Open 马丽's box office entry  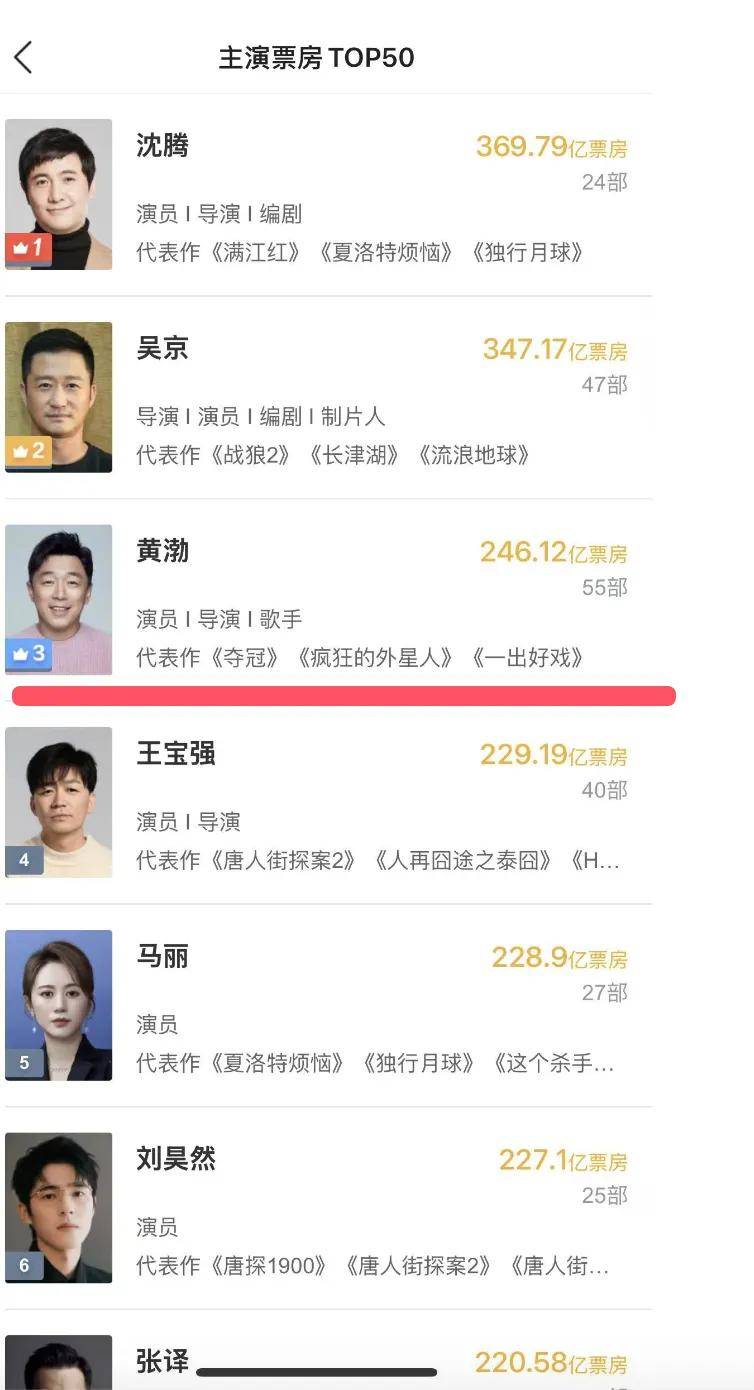click(x=327, y=1005)
